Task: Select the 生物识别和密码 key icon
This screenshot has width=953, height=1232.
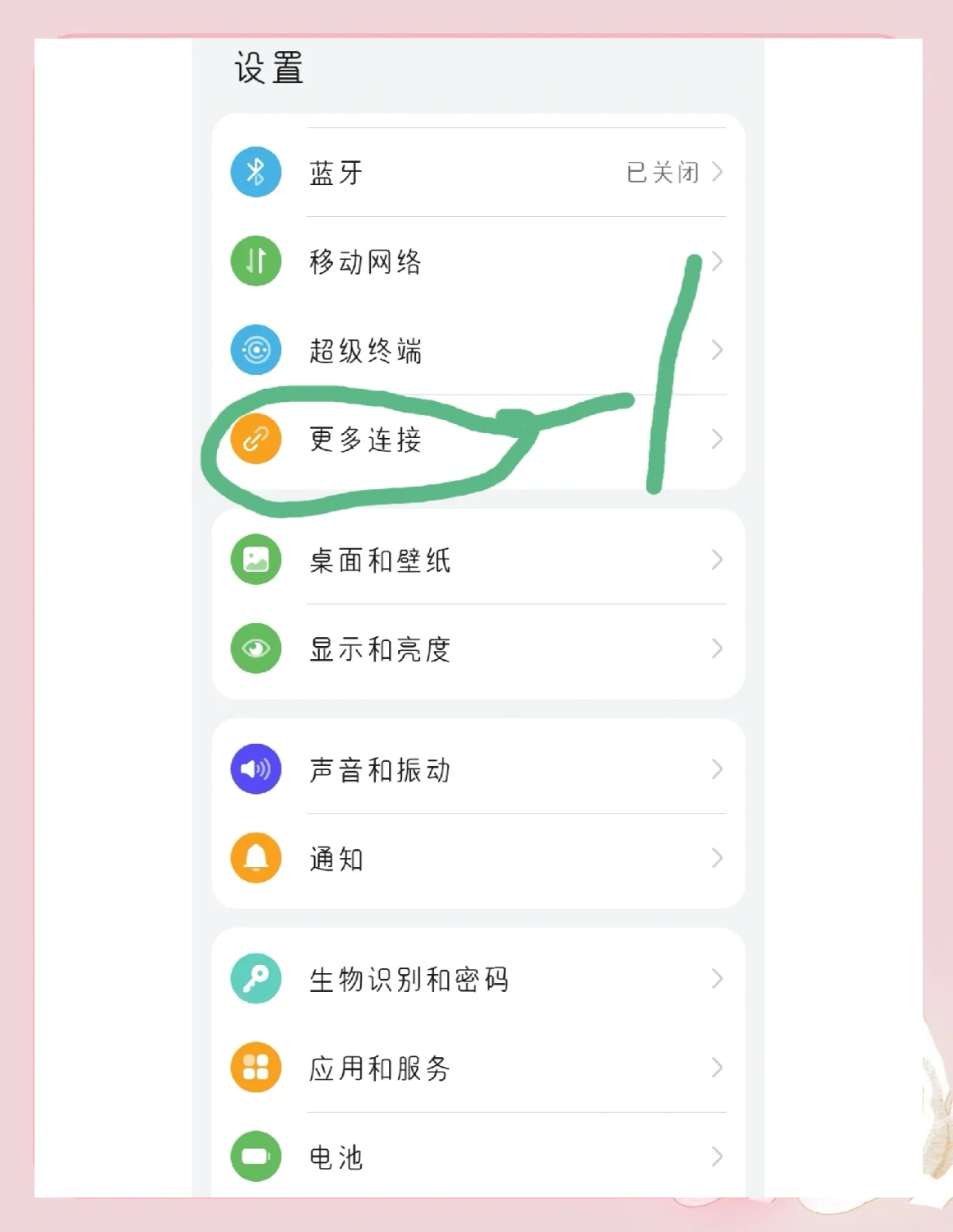Action: (256, 980)
